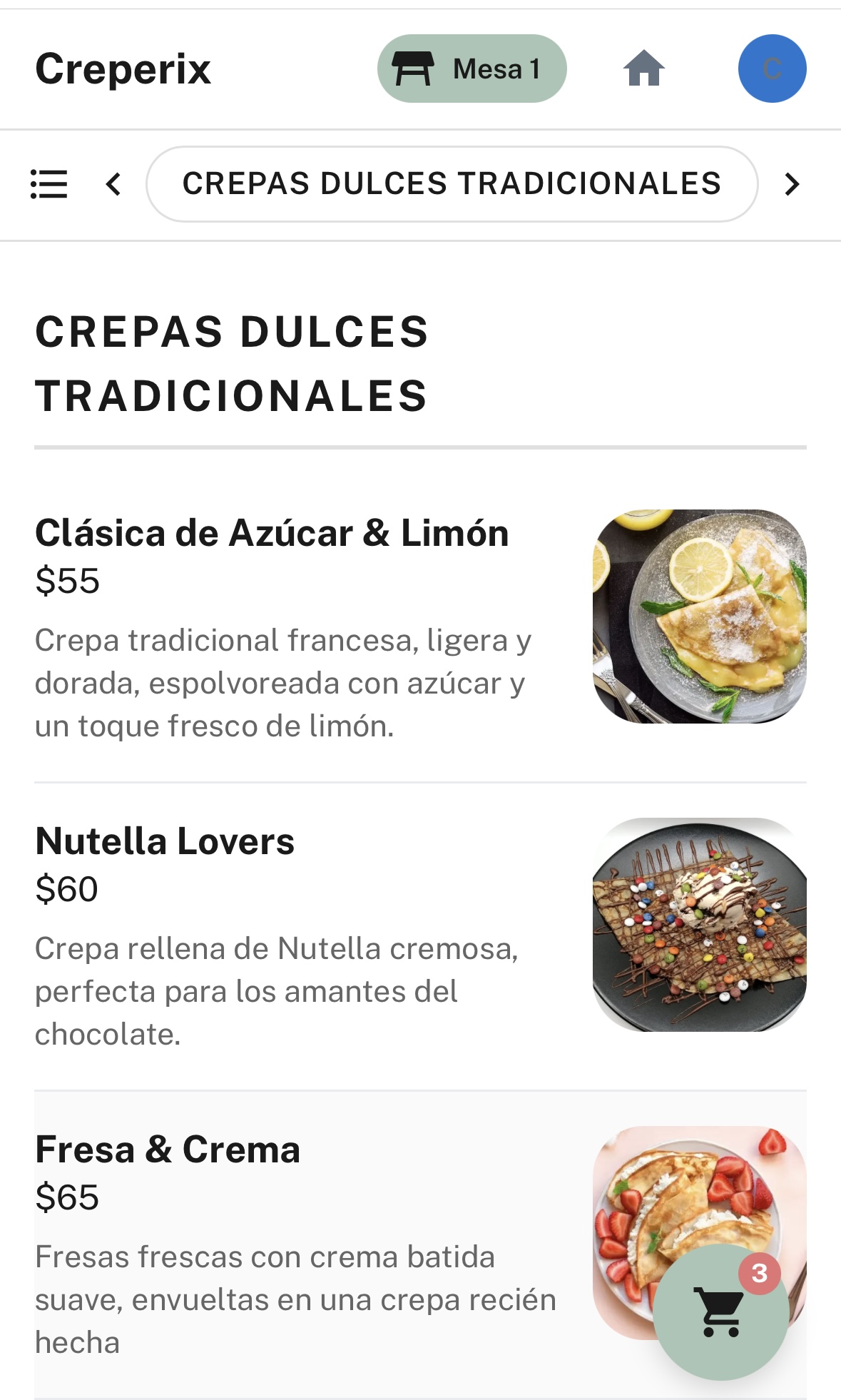
Task: Click the hamburger menu lines icon
Action: click(x=49, y=184)
